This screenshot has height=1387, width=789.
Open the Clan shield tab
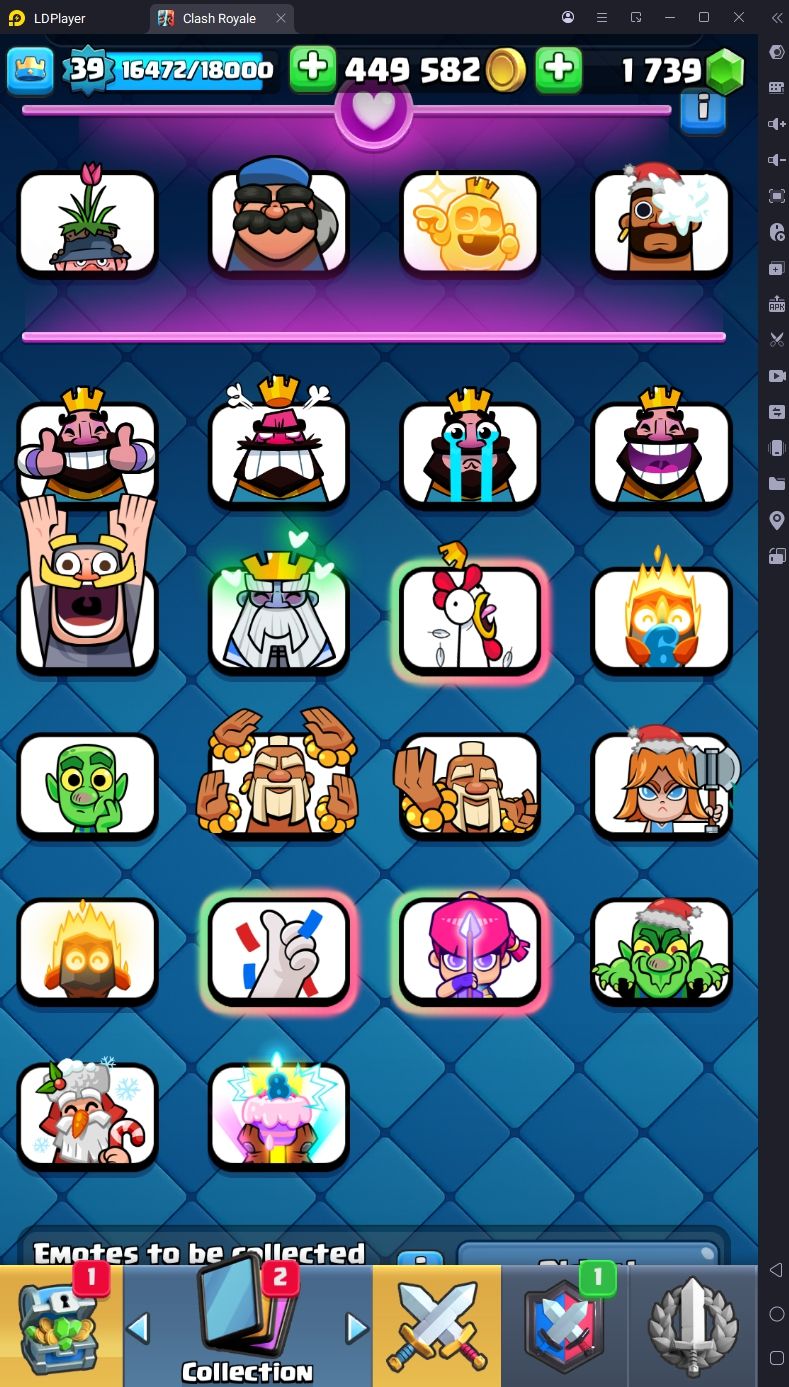[566, 1326]
